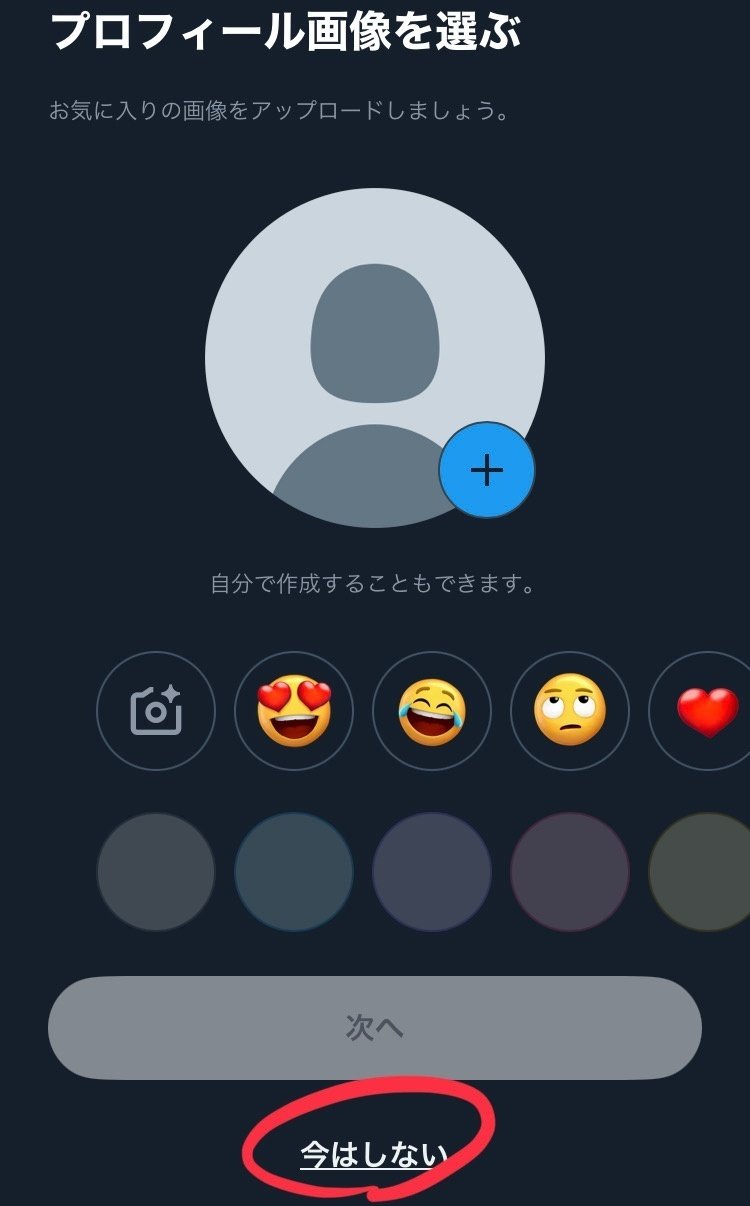Viewport: 750px width, 1206px height.
Task: Skip with the 今はしない link
Action: pyautogui.click(x=374, y=1155)
